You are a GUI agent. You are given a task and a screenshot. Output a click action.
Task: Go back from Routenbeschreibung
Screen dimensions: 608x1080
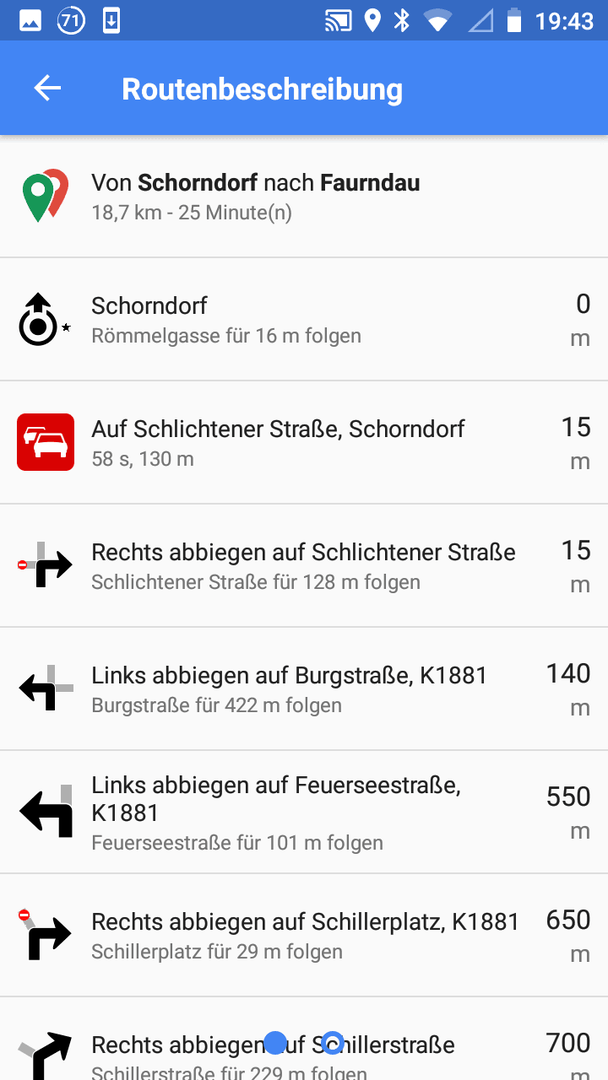[48, 88]
